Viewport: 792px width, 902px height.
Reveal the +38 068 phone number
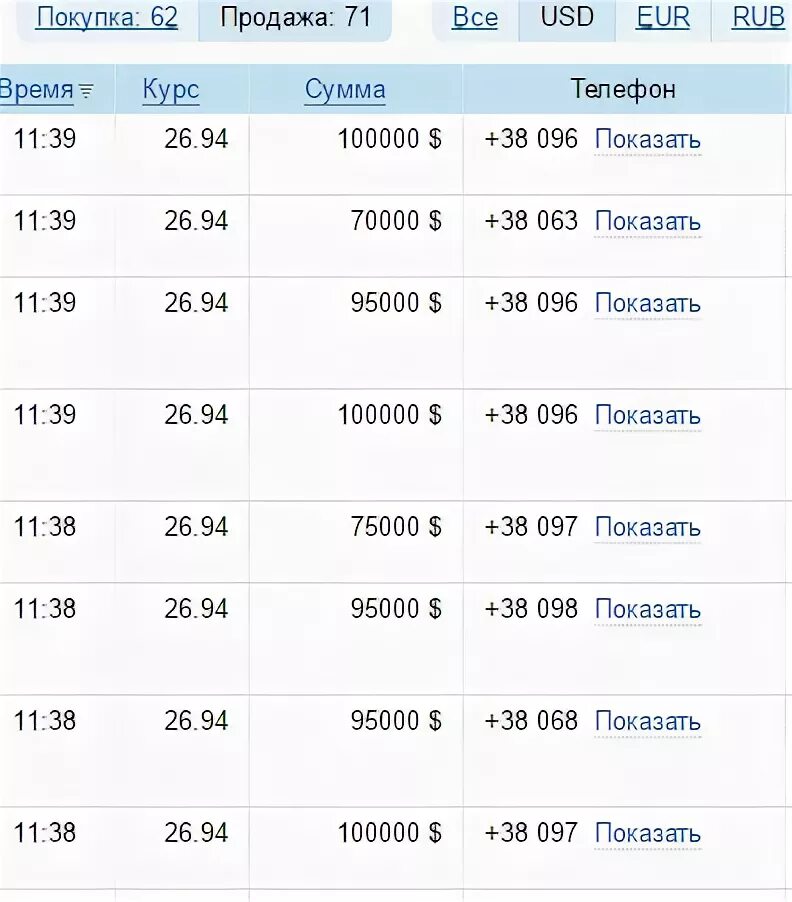pyautogui.click(x=647, y=721)
